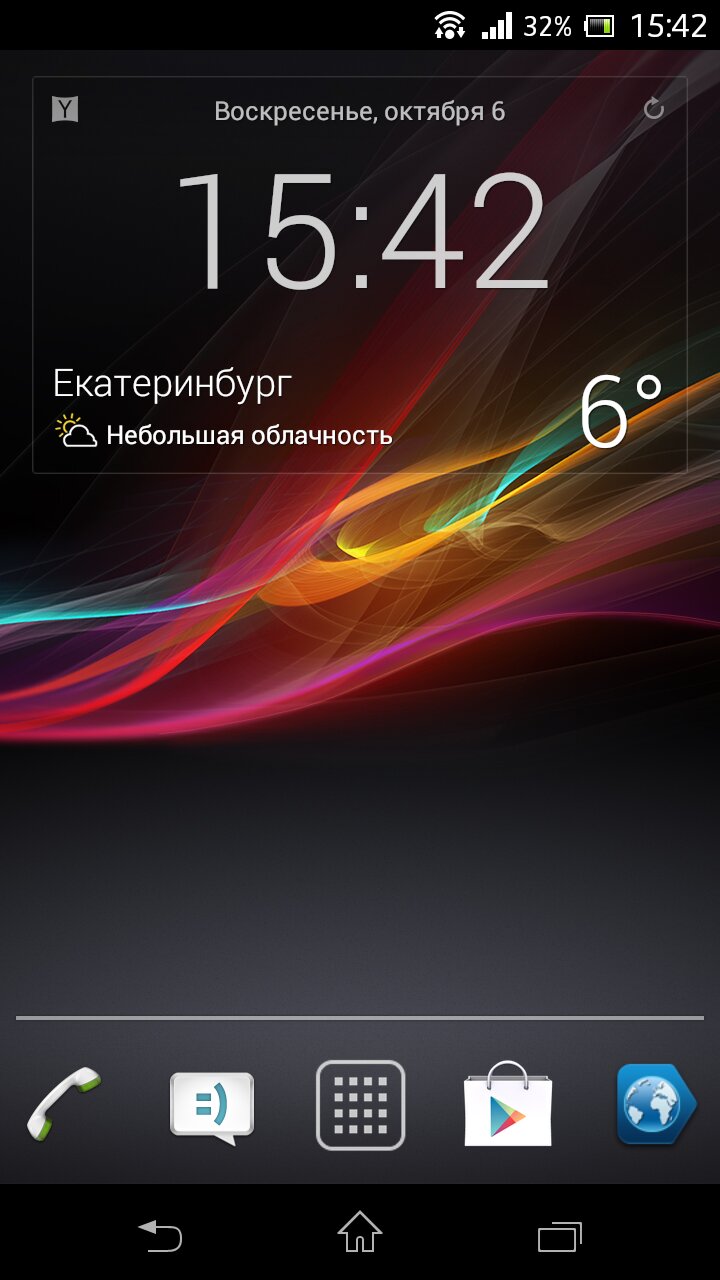Launch the Phone dialer app
Viewport: 720px width, 1280px height.
click(64, 1104)
